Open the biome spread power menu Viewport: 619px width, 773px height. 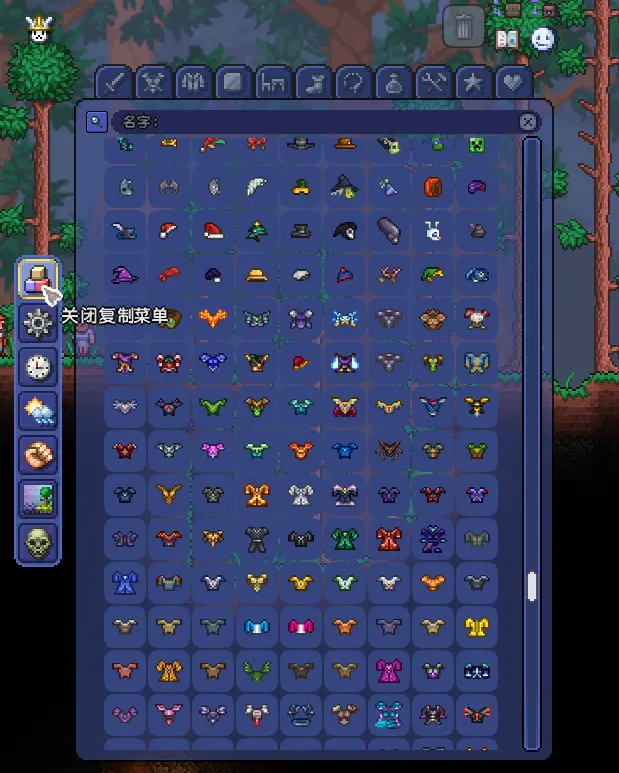coord(38,499)
